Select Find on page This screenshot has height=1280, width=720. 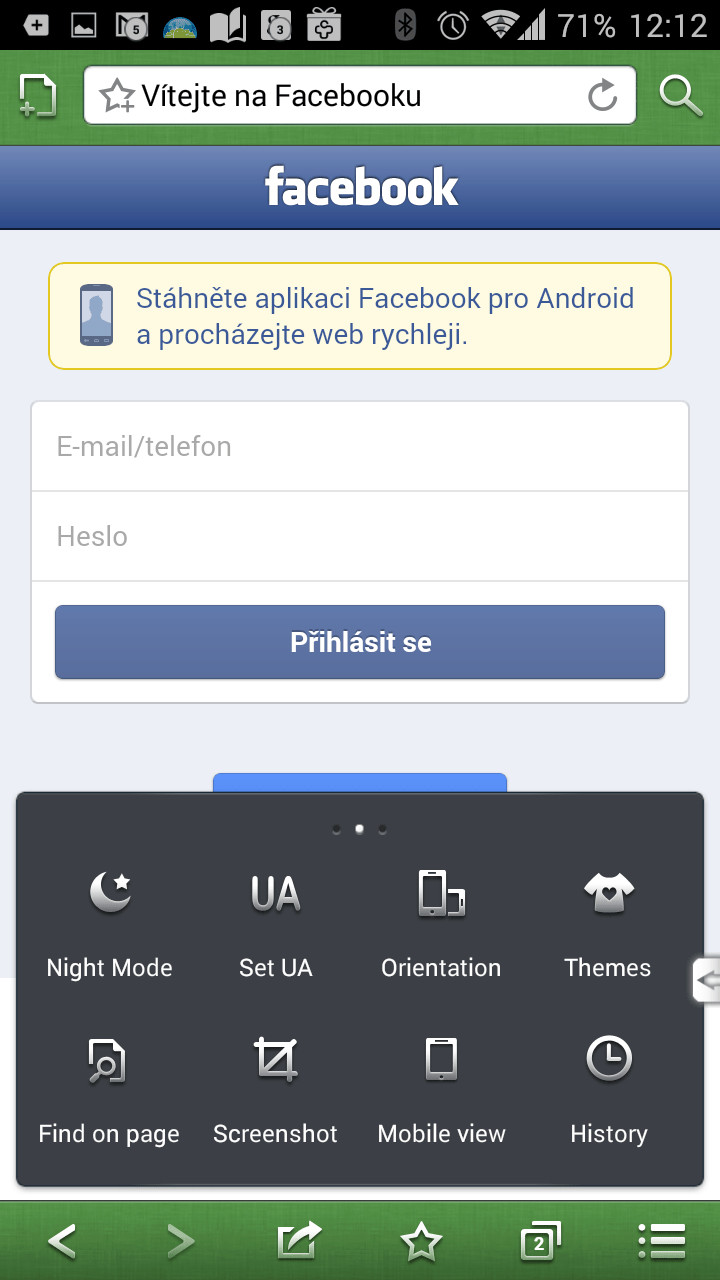pos(109,1085)
